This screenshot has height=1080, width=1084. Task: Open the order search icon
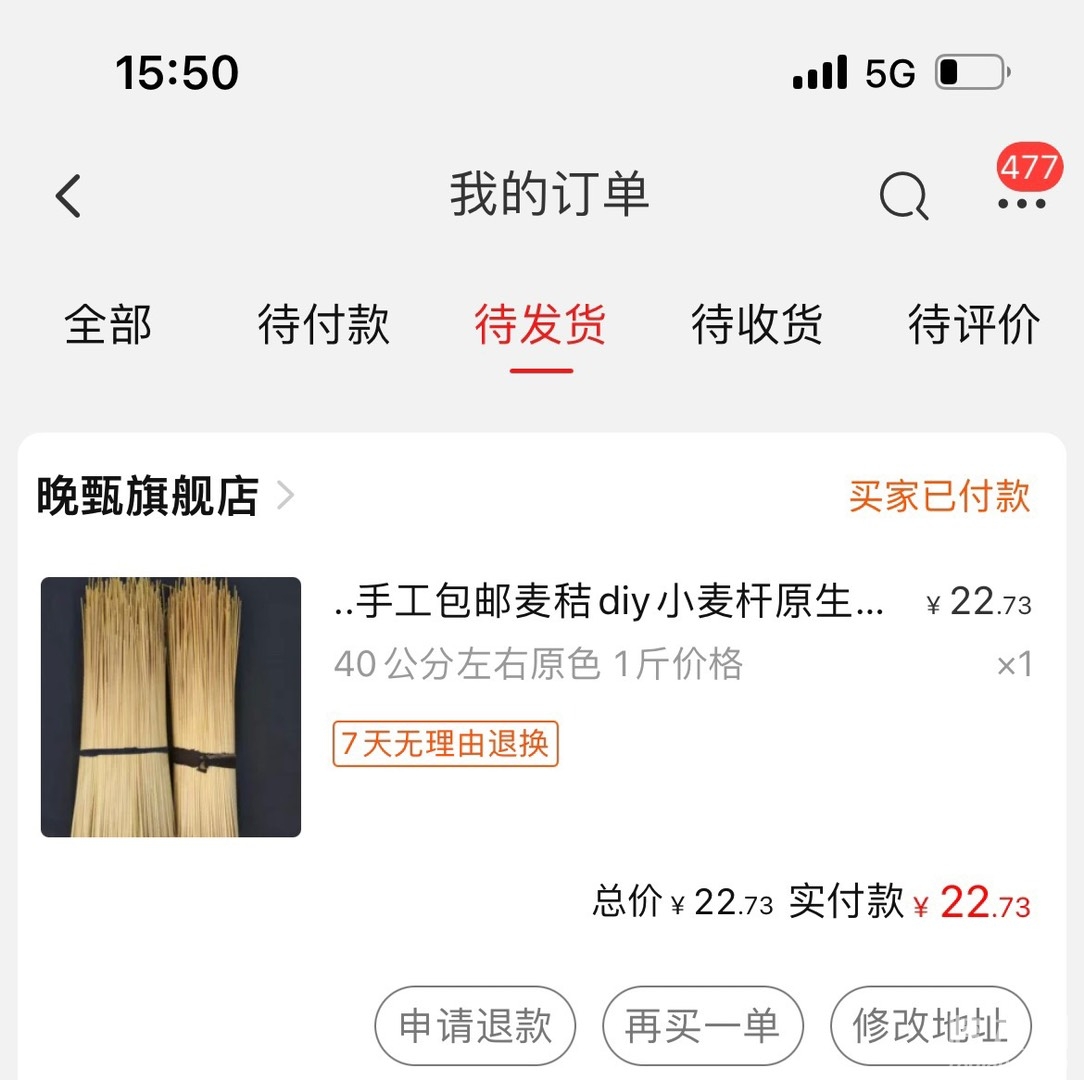(903, 196)
